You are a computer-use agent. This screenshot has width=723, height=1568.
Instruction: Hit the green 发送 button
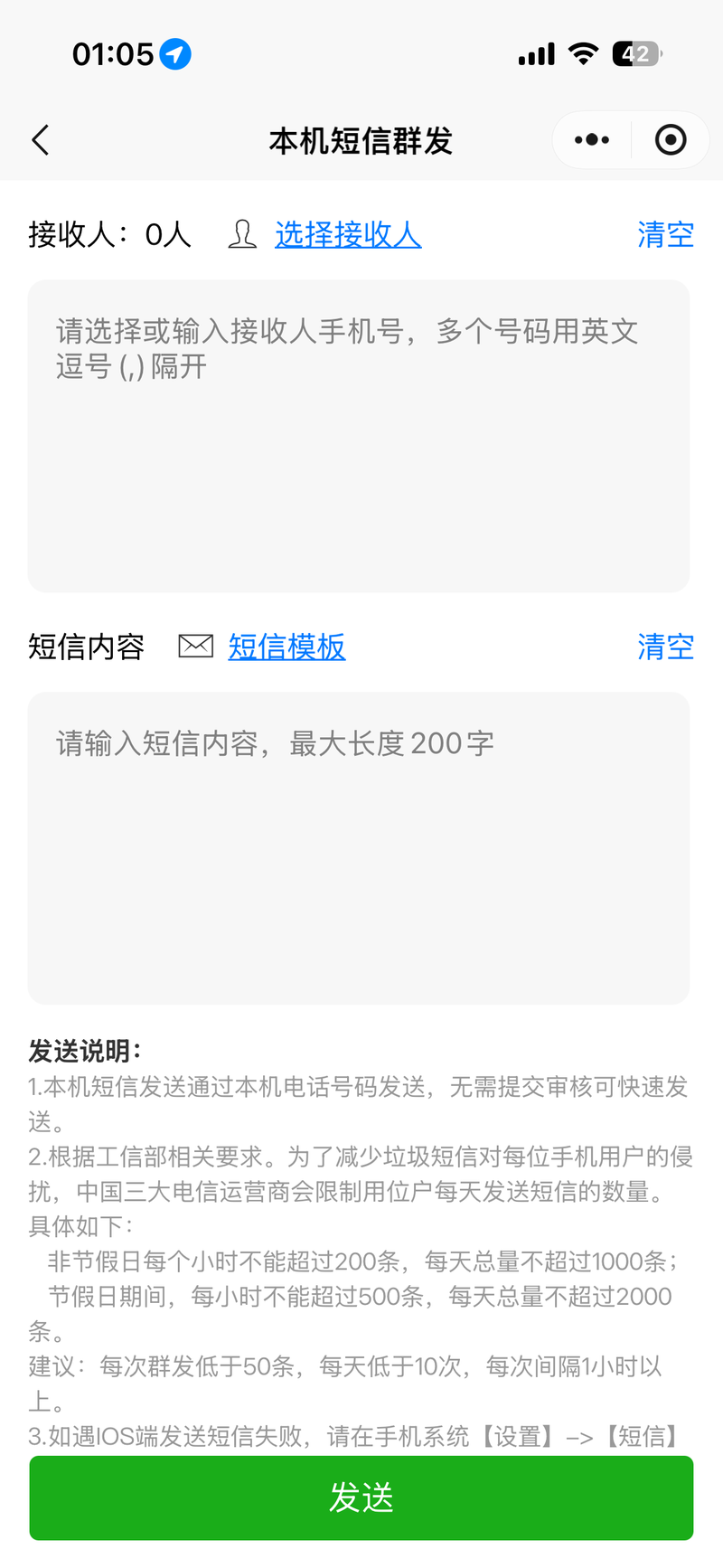coord(361,1498)
